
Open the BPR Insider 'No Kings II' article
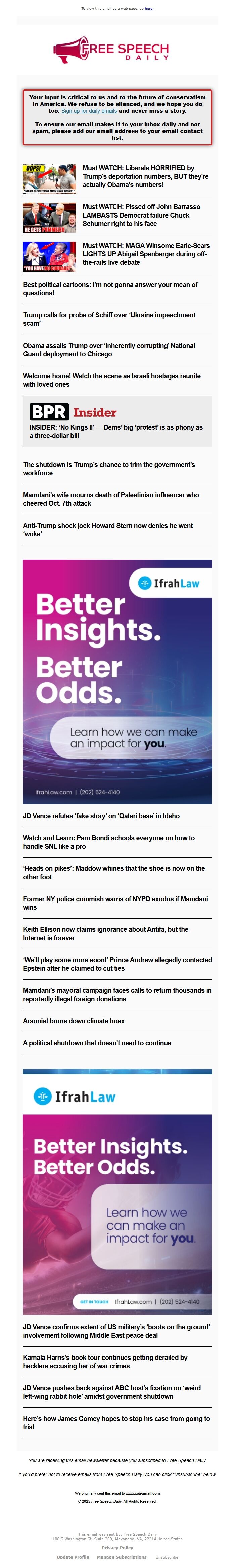point(116,431)
